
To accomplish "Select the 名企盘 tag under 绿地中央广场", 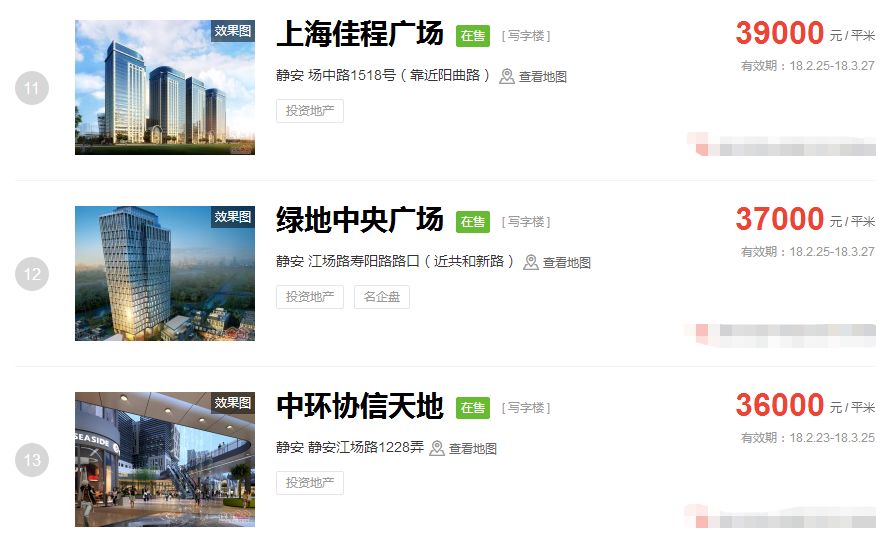I will 381,297.
